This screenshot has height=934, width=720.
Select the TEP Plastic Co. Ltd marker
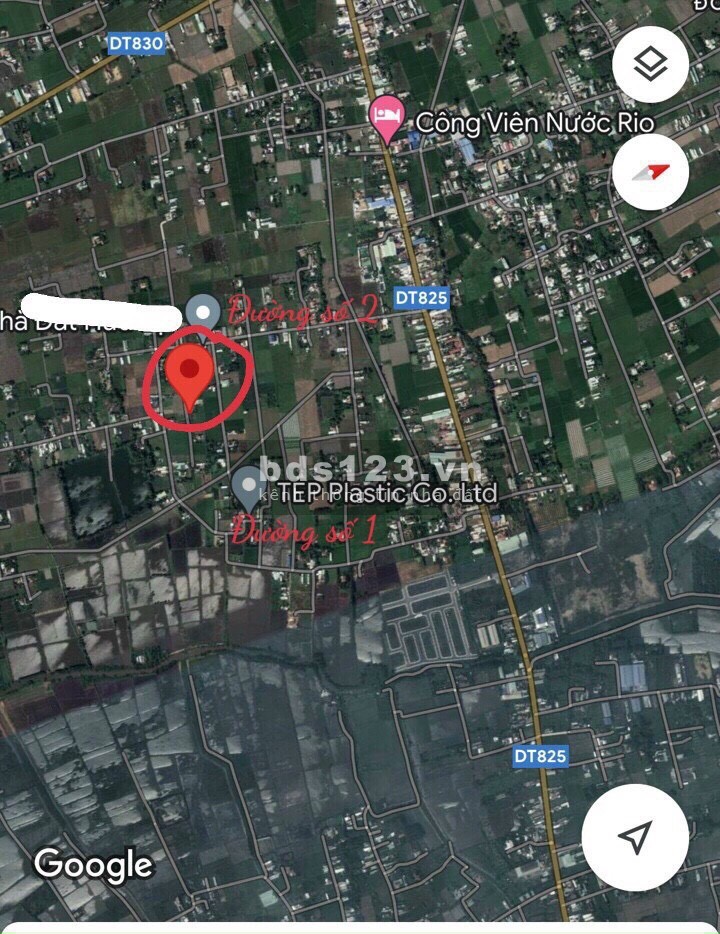249,487
